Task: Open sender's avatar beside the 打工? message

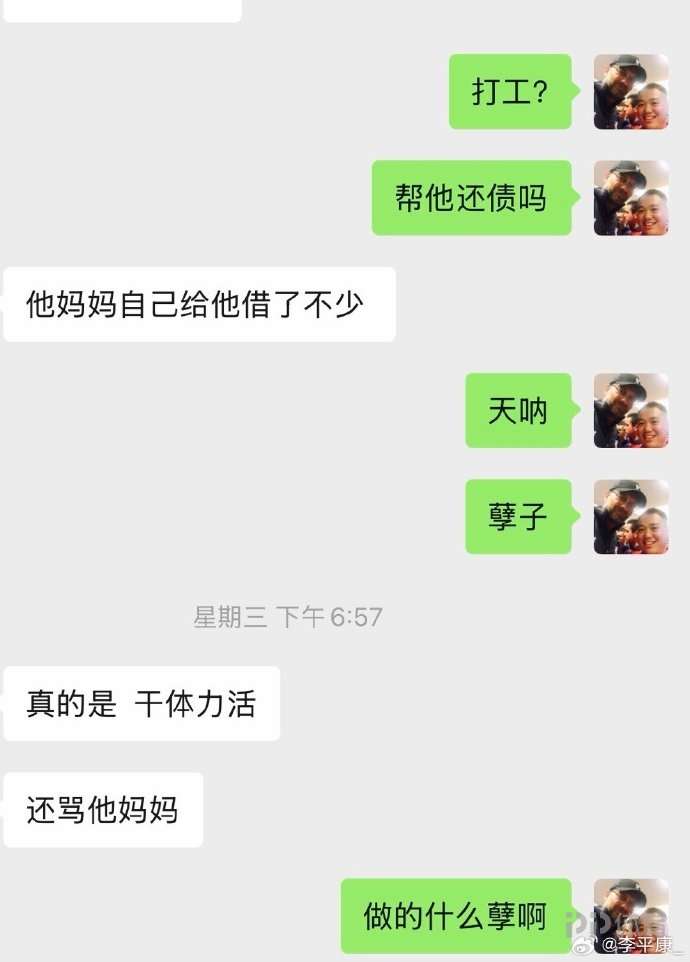Action: pos(631,92)
